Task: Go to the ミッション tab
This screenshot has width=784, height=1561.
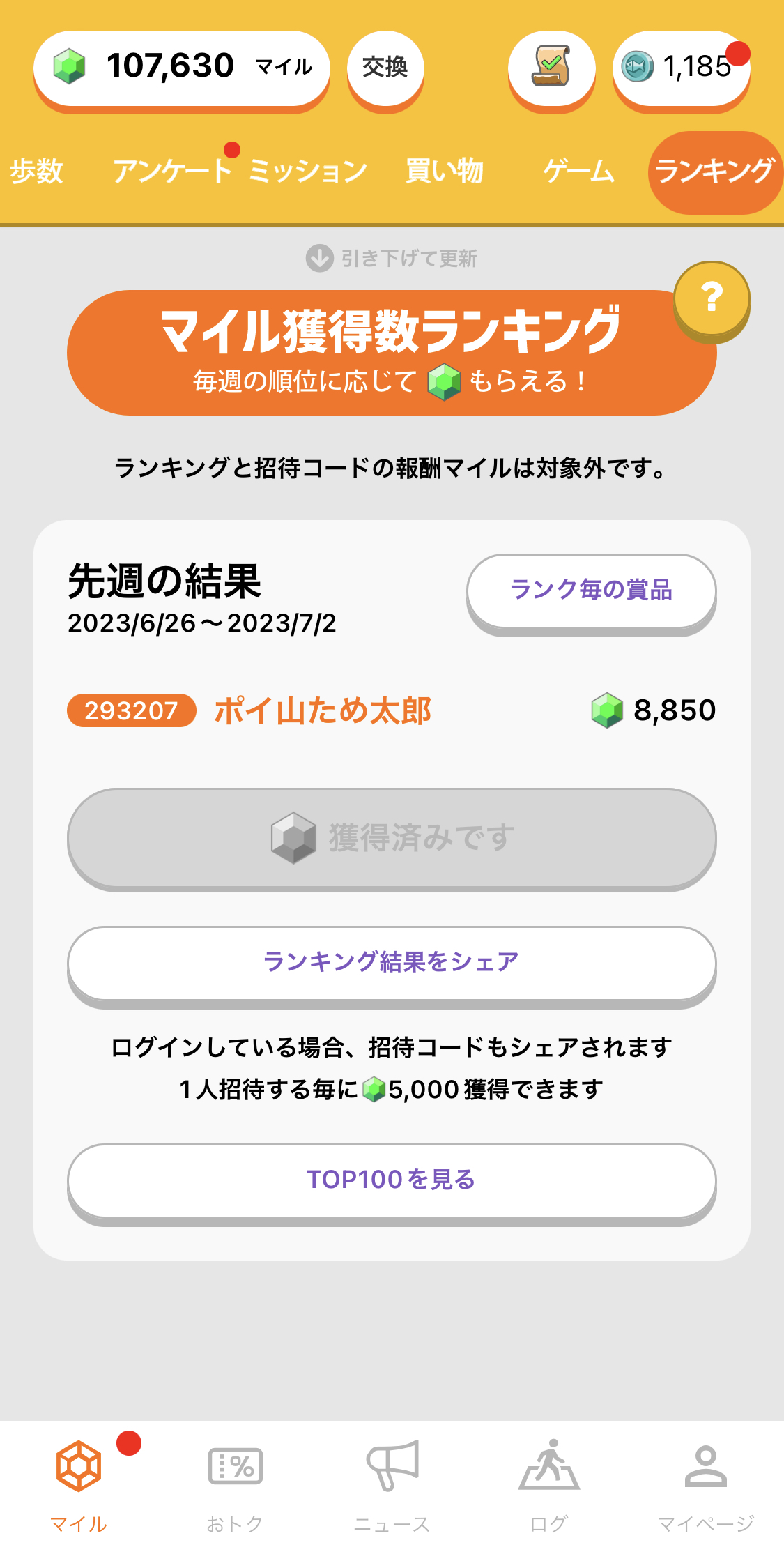Action: point(307,171)
